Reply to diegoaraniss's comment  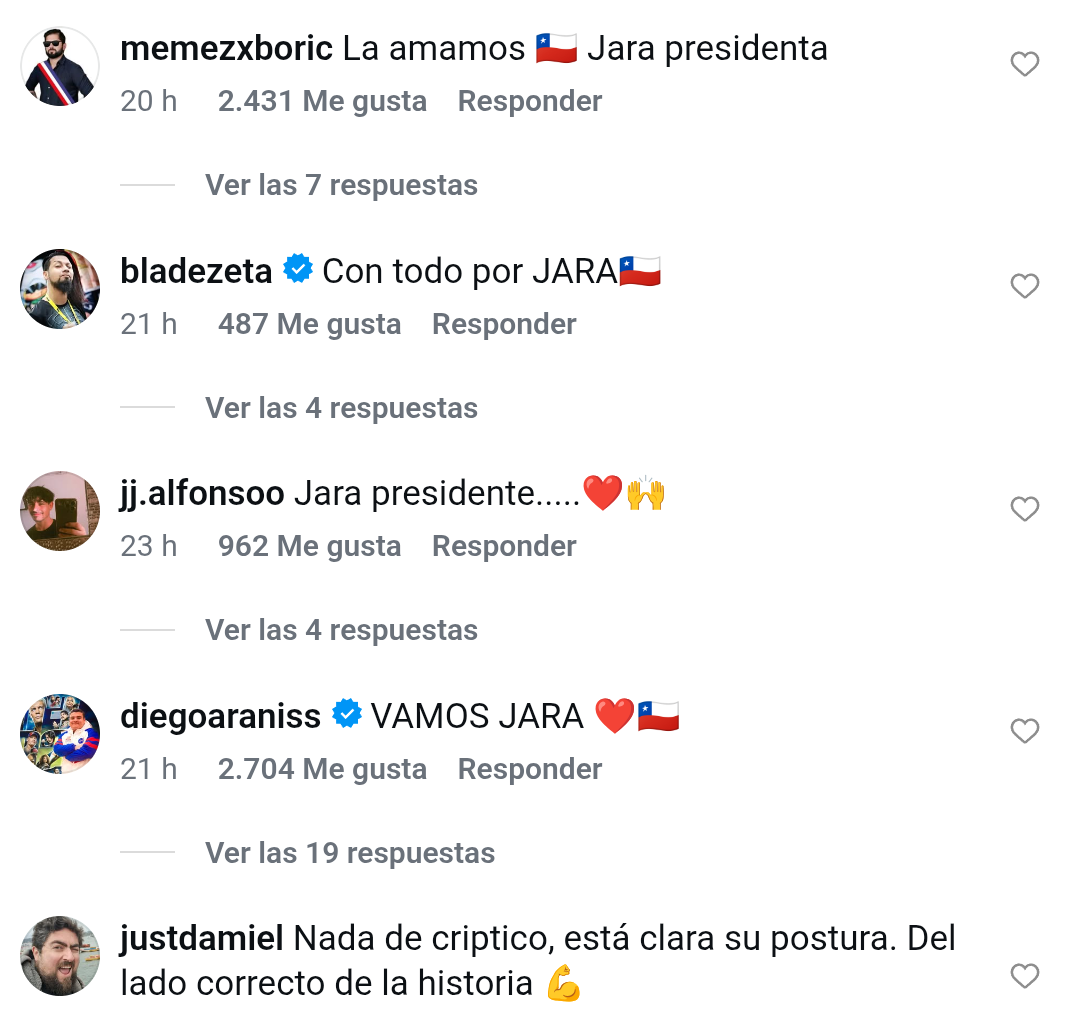(x=529, y=770)
